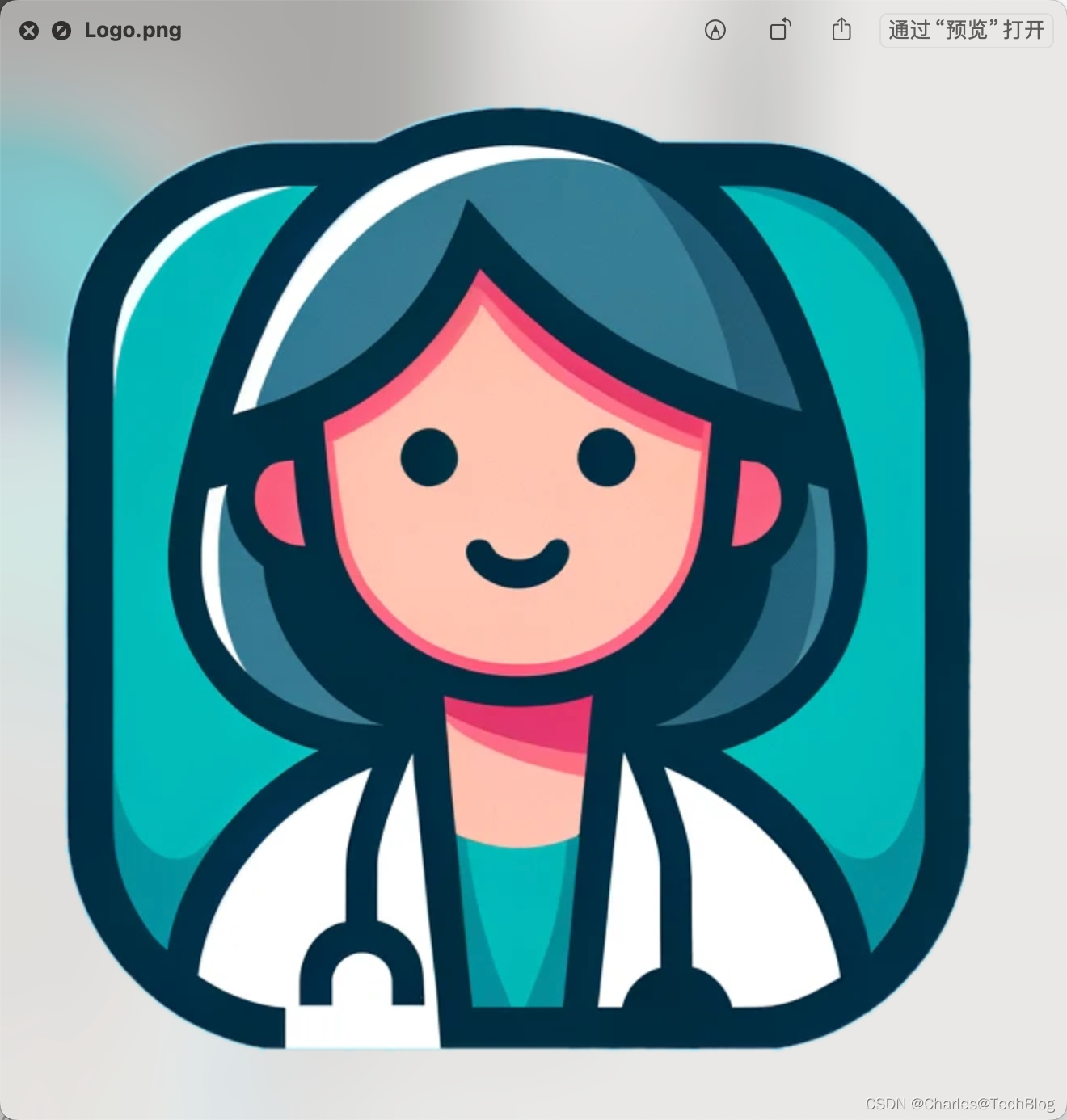Share the Logo.png image
The image size is (1067, 1120).
841,30
